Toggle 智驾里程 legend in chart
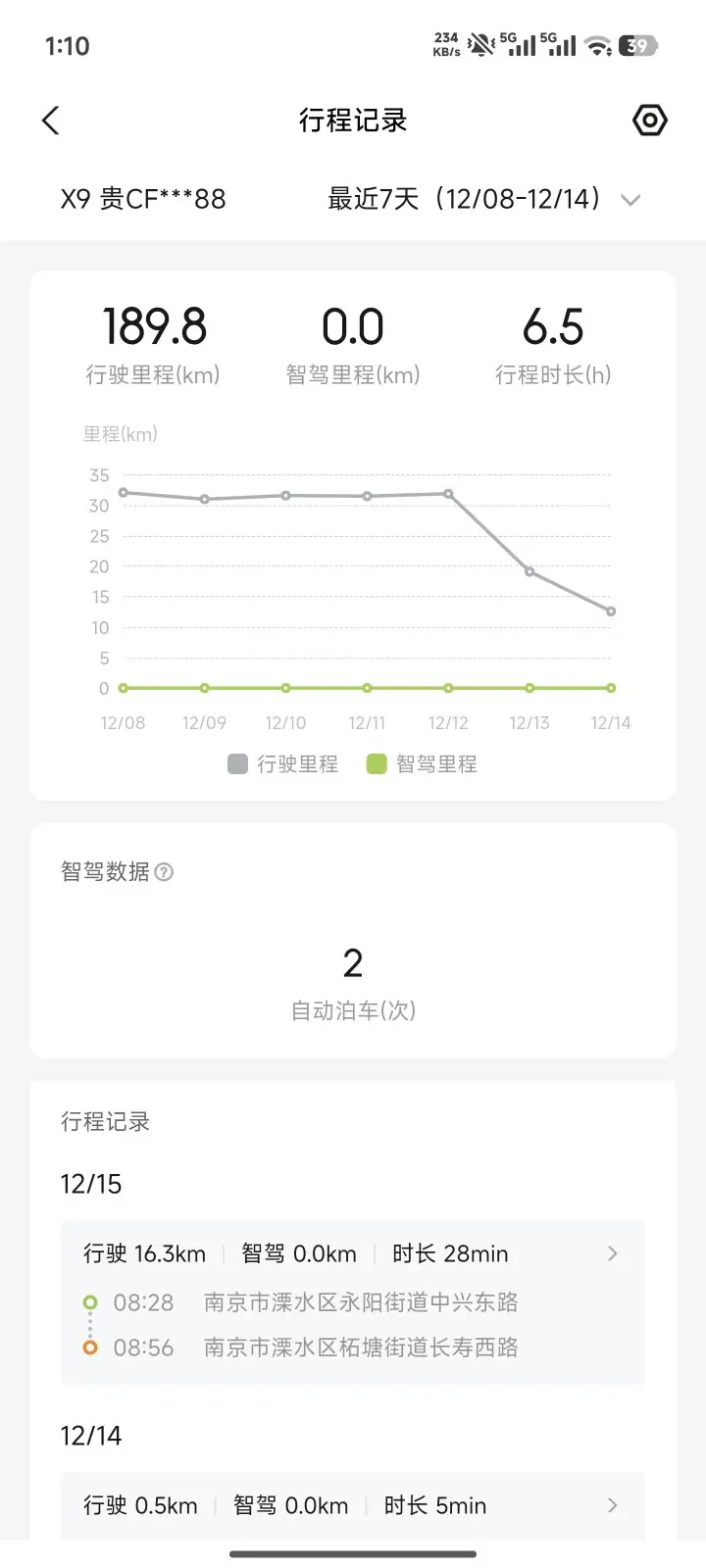The image size is (706, 1568). (422, 764)
